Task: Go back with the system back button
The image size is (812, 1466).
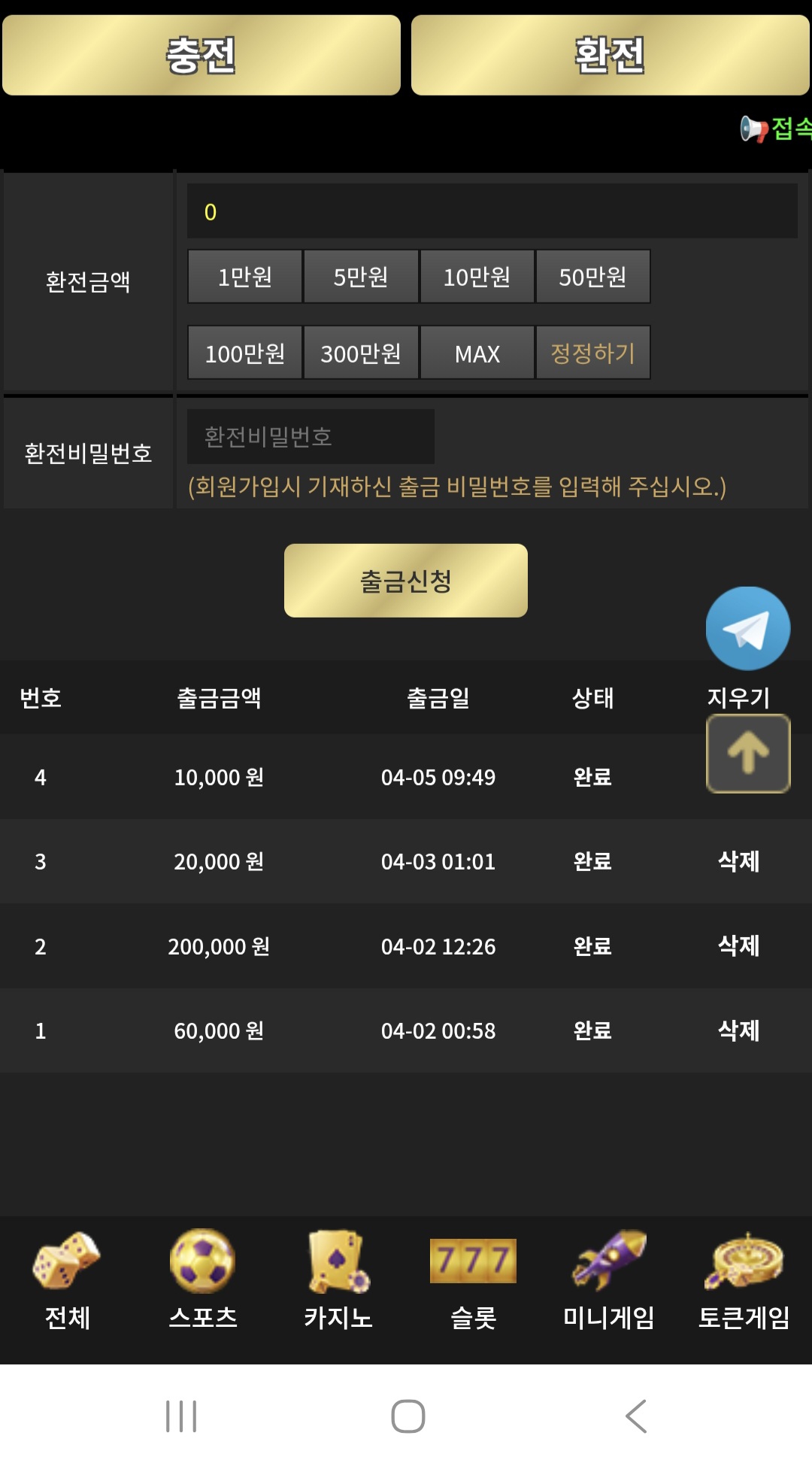Action: (636, 1416)
